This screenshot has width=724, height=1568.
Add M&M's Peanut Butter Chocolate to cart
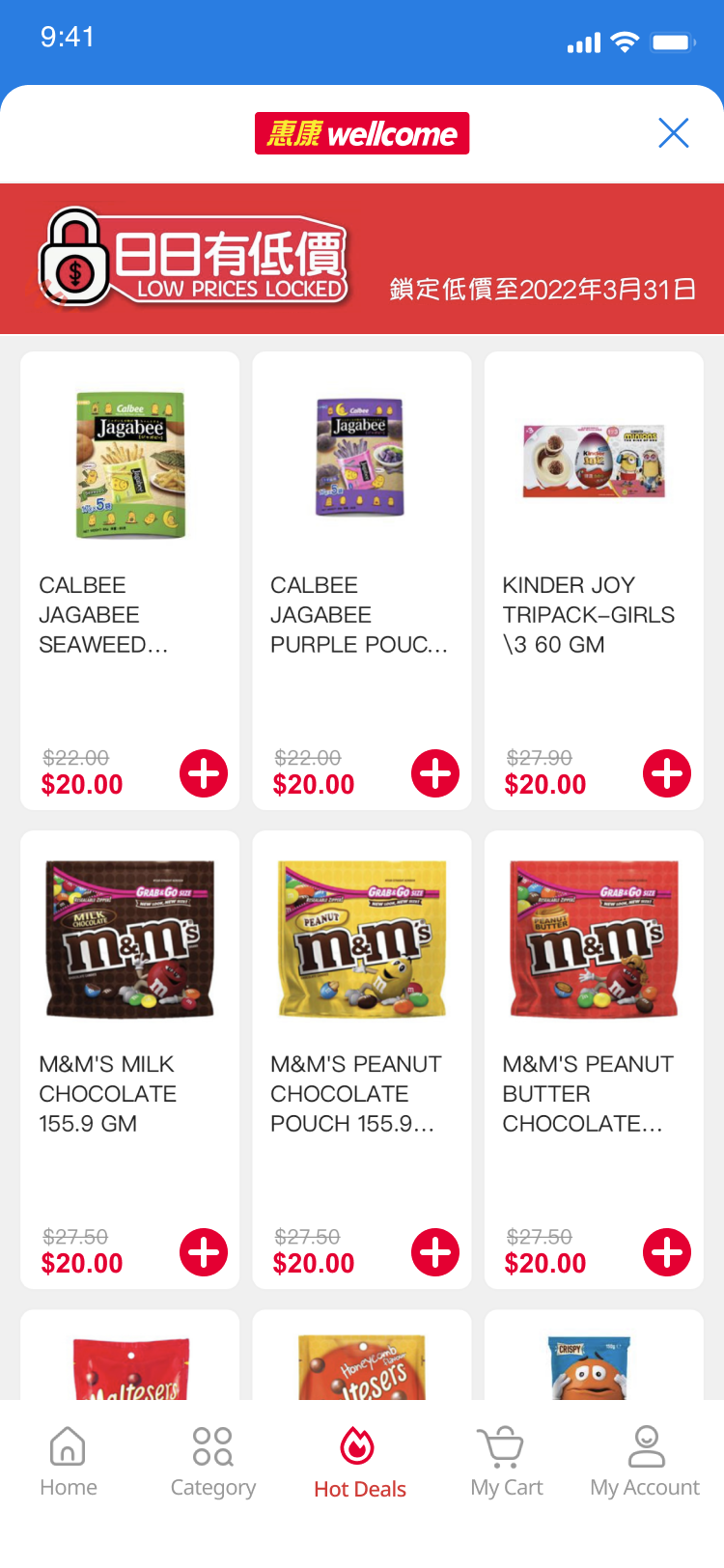(667, 1252)
